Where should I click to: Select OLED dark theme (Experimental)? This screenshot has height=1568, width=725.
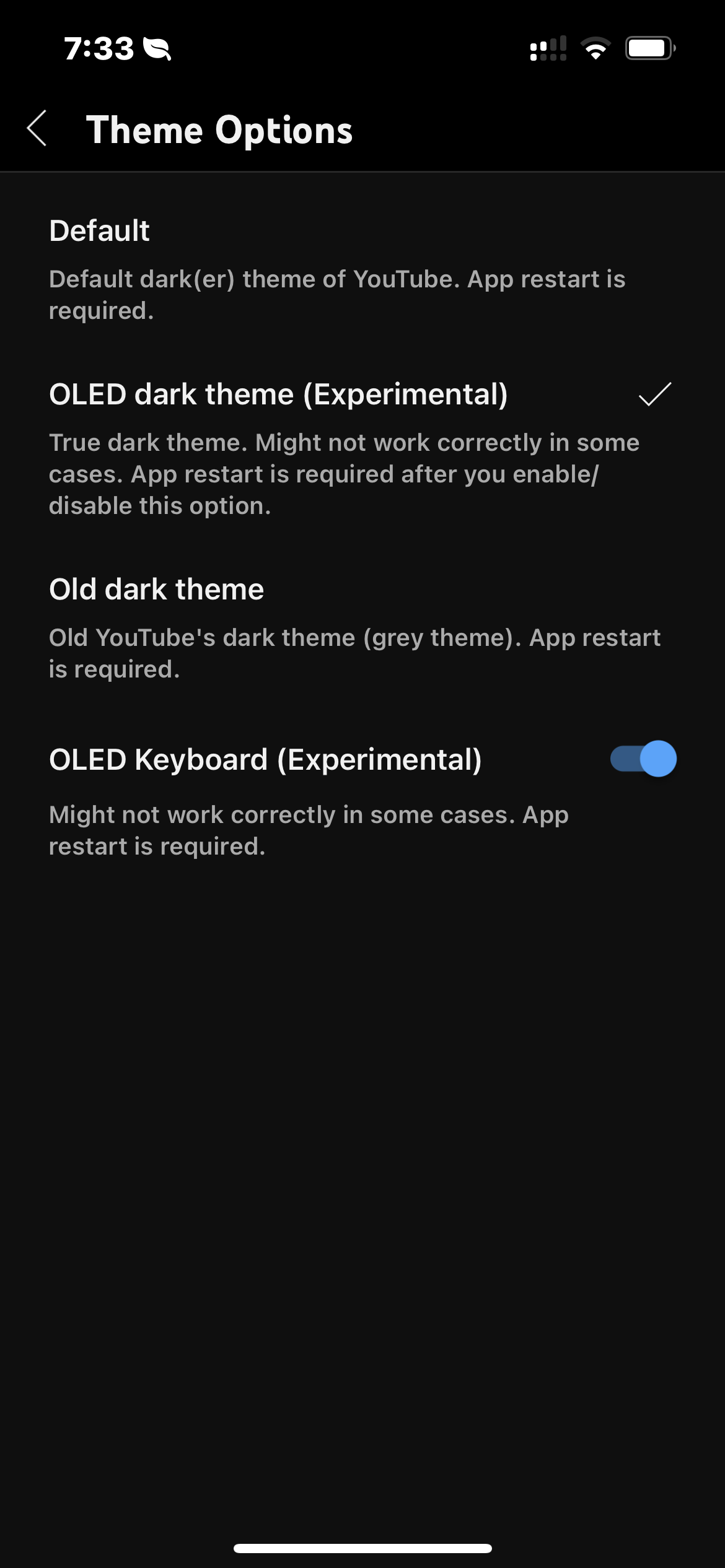(x=279, y=394)
